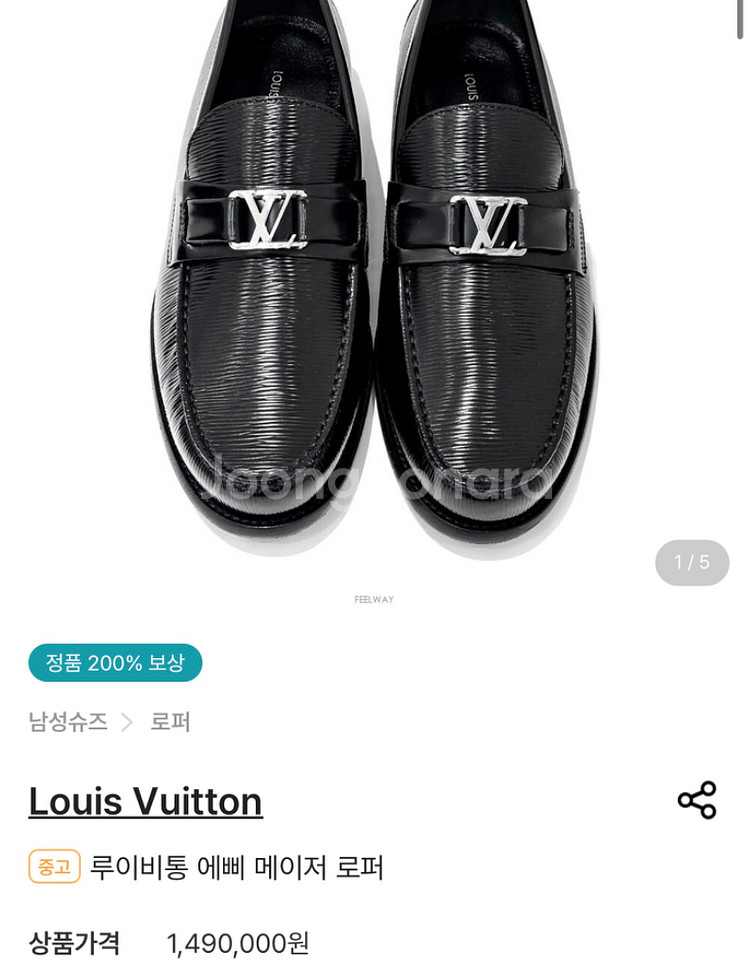750x965 pixels.
Task: Go to the 남성슈즈 category
Action: pyautogui.click(x=68, y=722)
